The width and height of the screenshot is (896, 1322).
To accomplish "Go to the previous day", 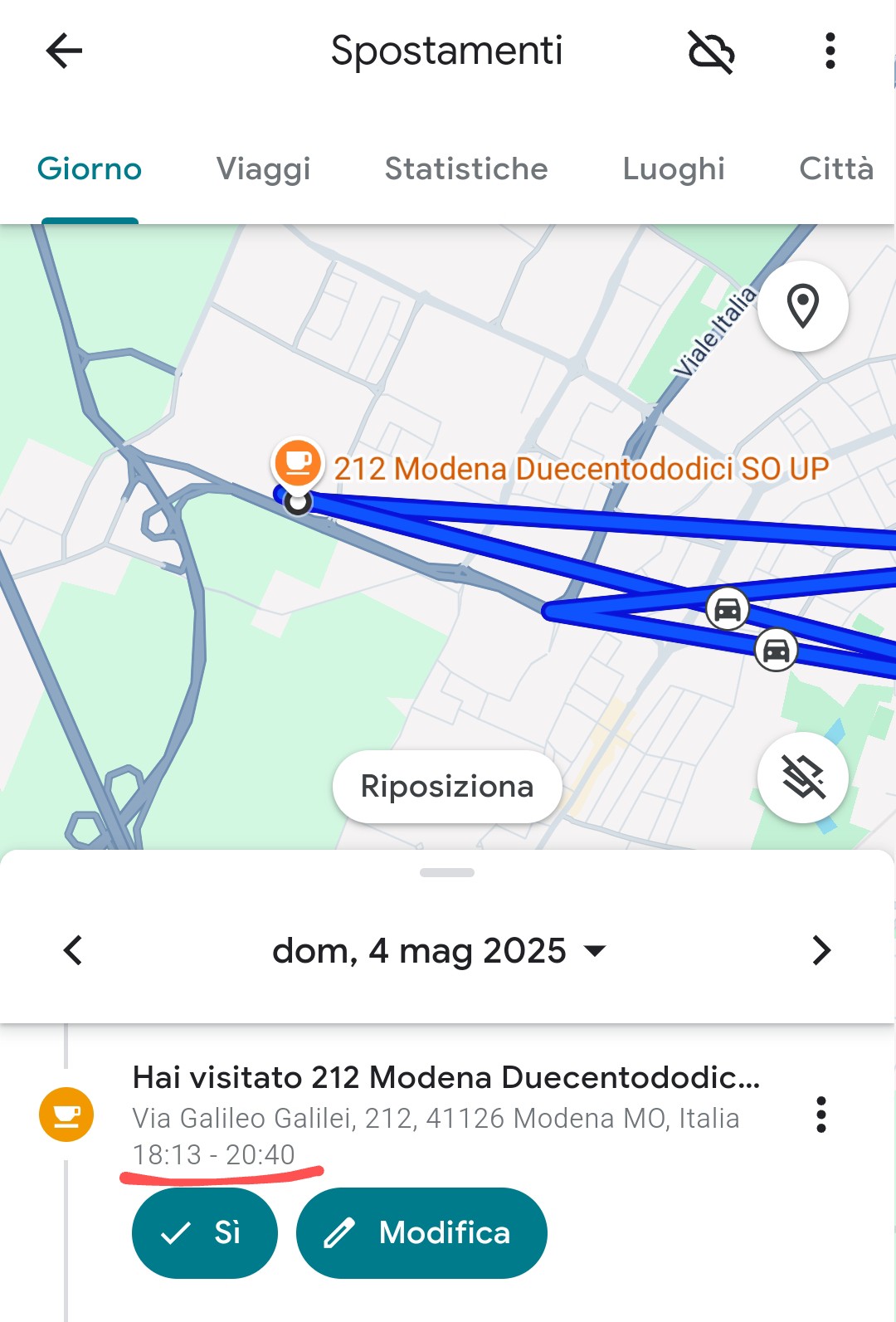I will 73,950.
